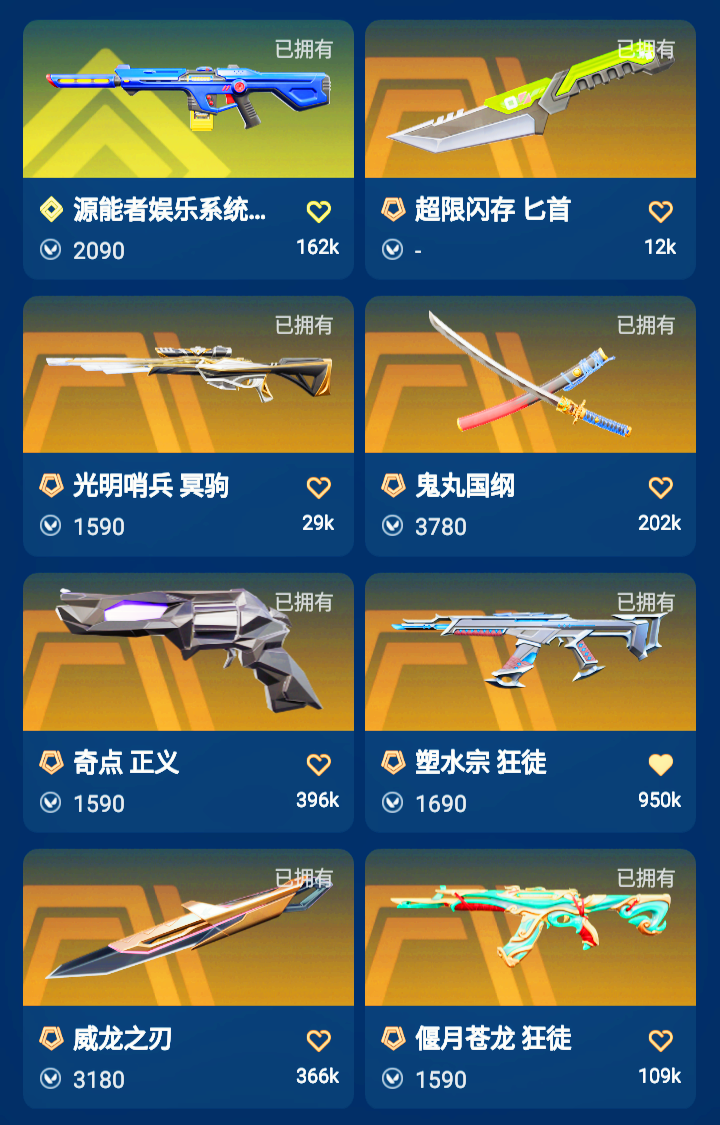Favorite the 源能者娱乐系统 skin
720x1125 pixels.
pyautogui.click(x=318, y=211)
